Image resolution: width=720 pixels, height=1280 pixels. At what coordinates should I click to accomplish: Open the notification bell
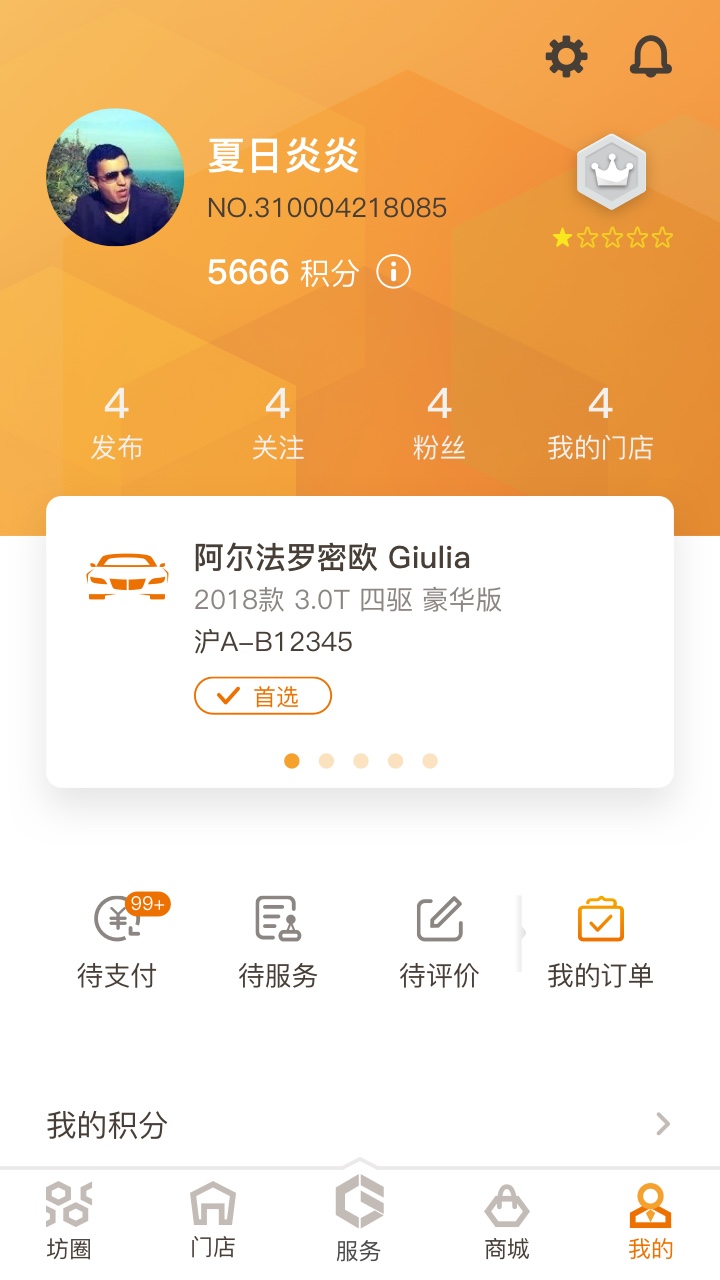[651, 57]
